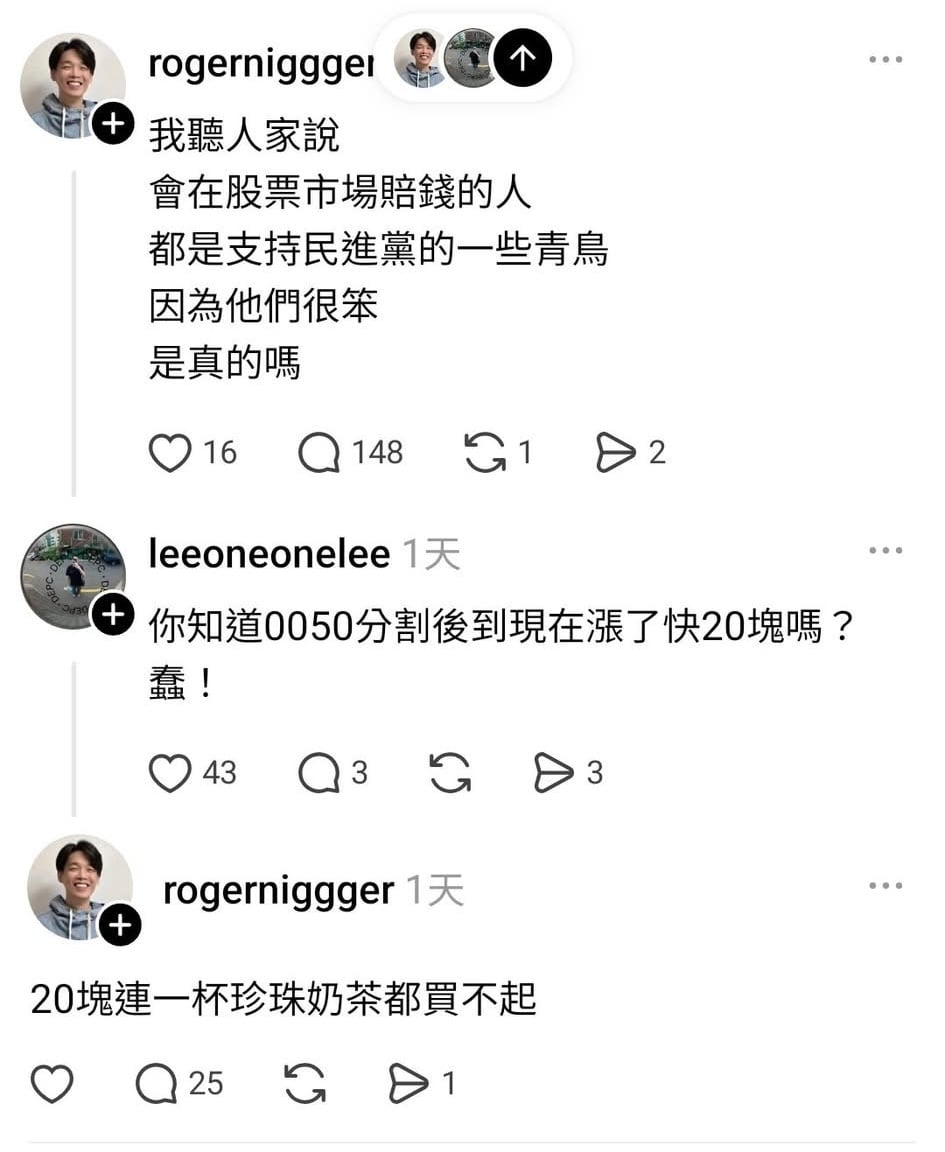Viewport: 945px width, 1152px height.
Task: Tap the up-arrow pill to jump to top
Action: (523, 58)
